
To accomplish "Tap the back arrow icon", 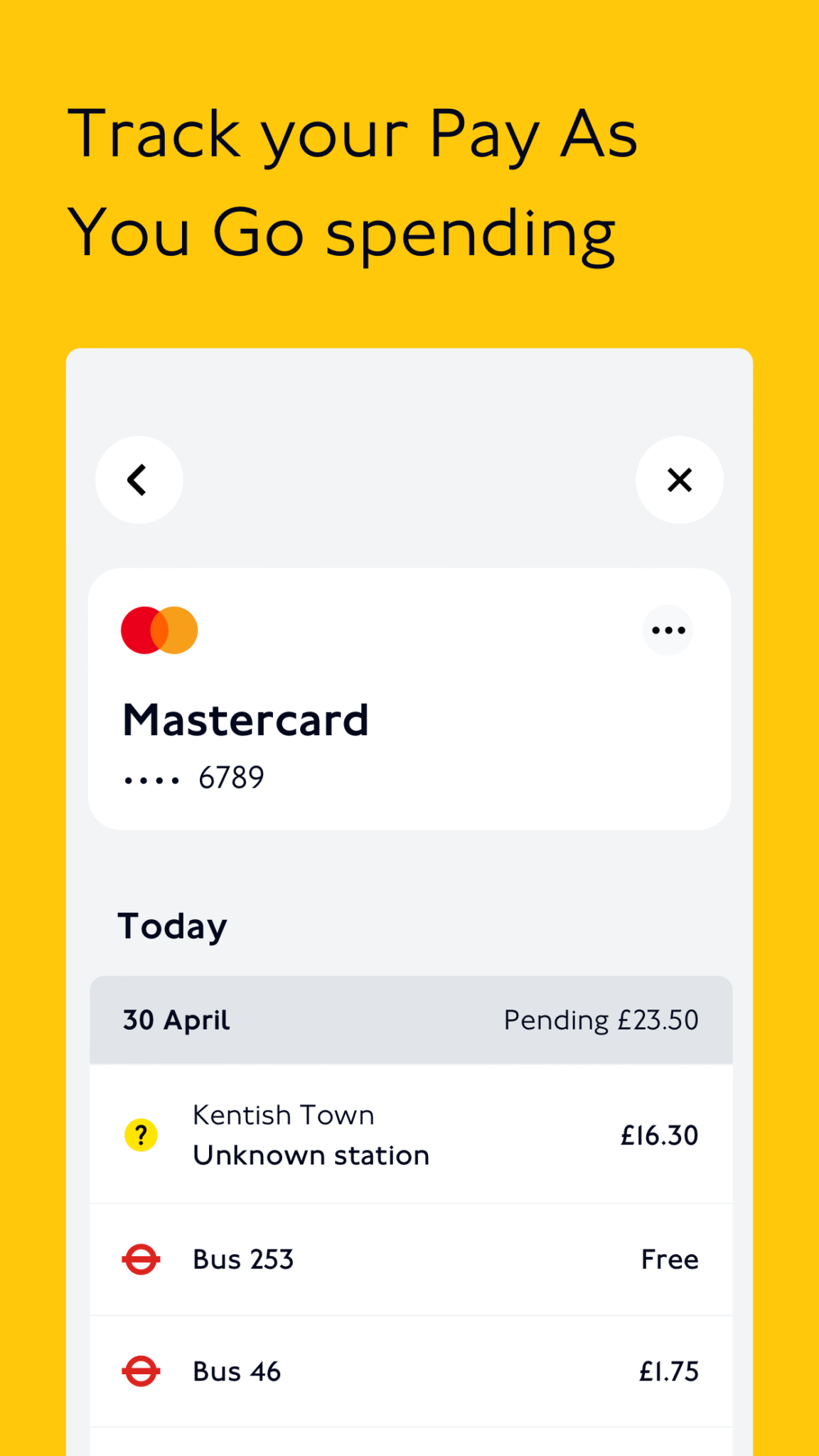I will tap(139, 480).
